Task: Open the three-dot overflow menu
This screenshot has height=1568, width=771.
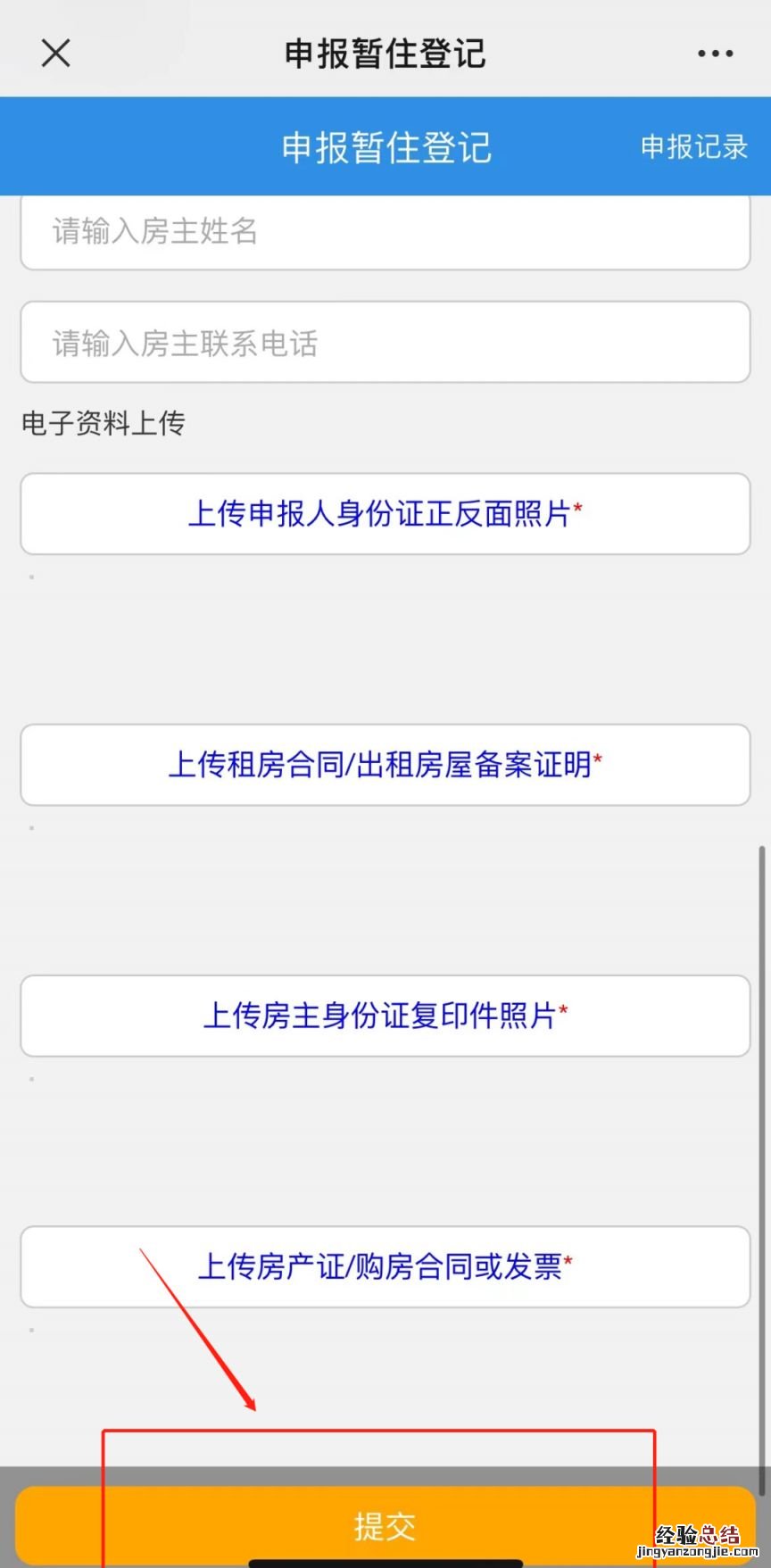Action: click(x=715, y=54)
